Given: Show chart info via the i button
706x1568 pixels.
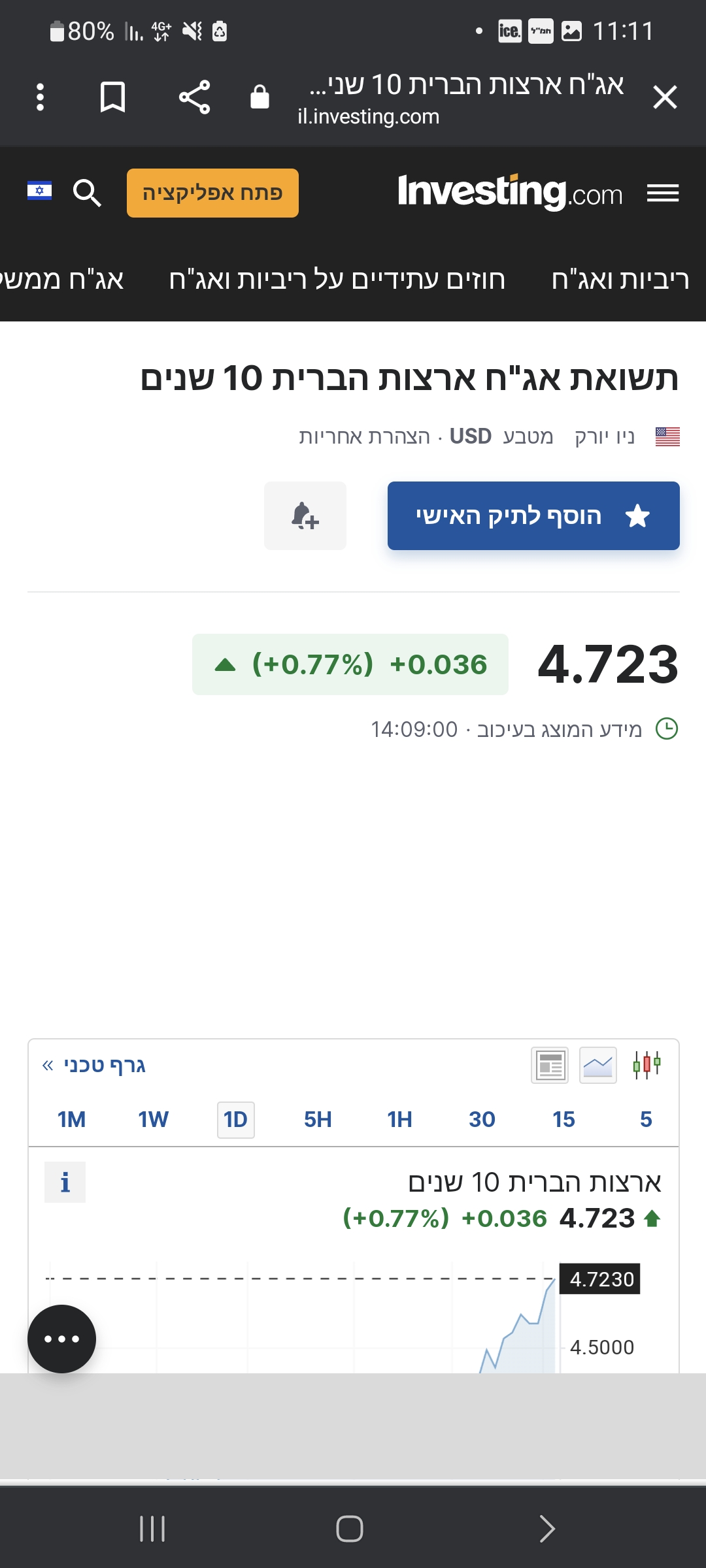Looking at the screenshot, I should click(x=65, y=1183).
